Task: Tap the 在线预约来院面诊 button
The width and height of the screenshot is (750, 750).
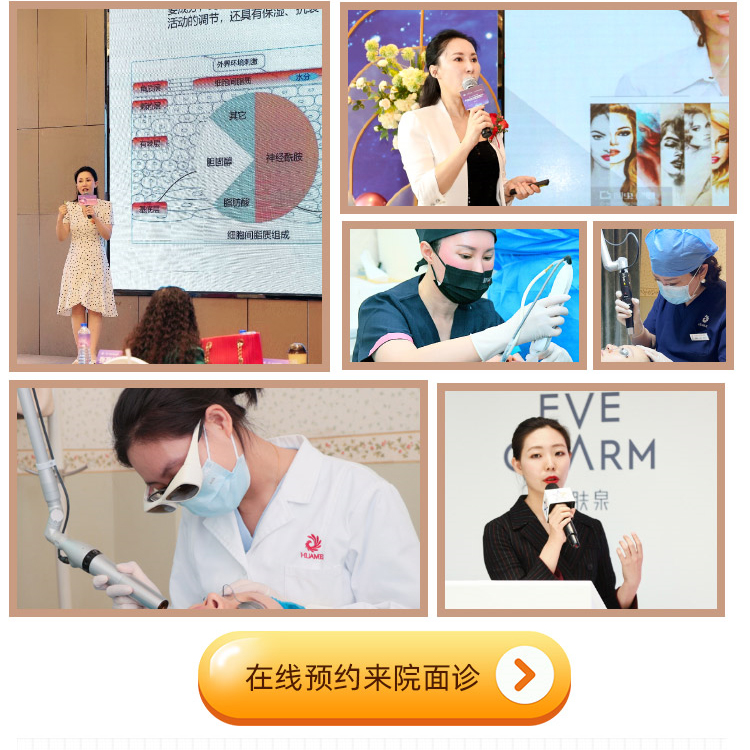Action: pyautogui.click(x=384, y=676)
